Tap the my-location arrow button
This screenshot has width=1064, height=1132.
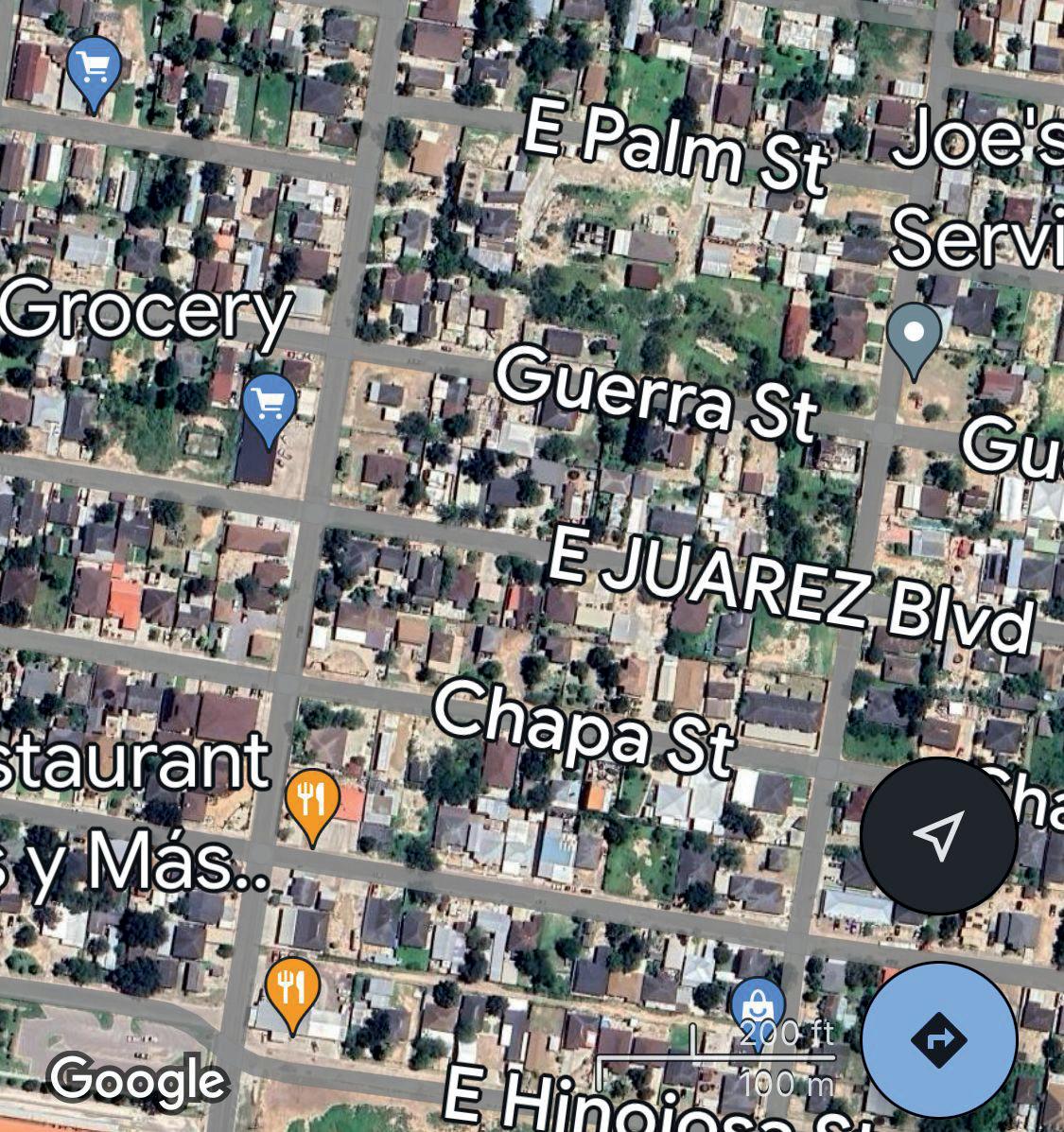(938, 835)
